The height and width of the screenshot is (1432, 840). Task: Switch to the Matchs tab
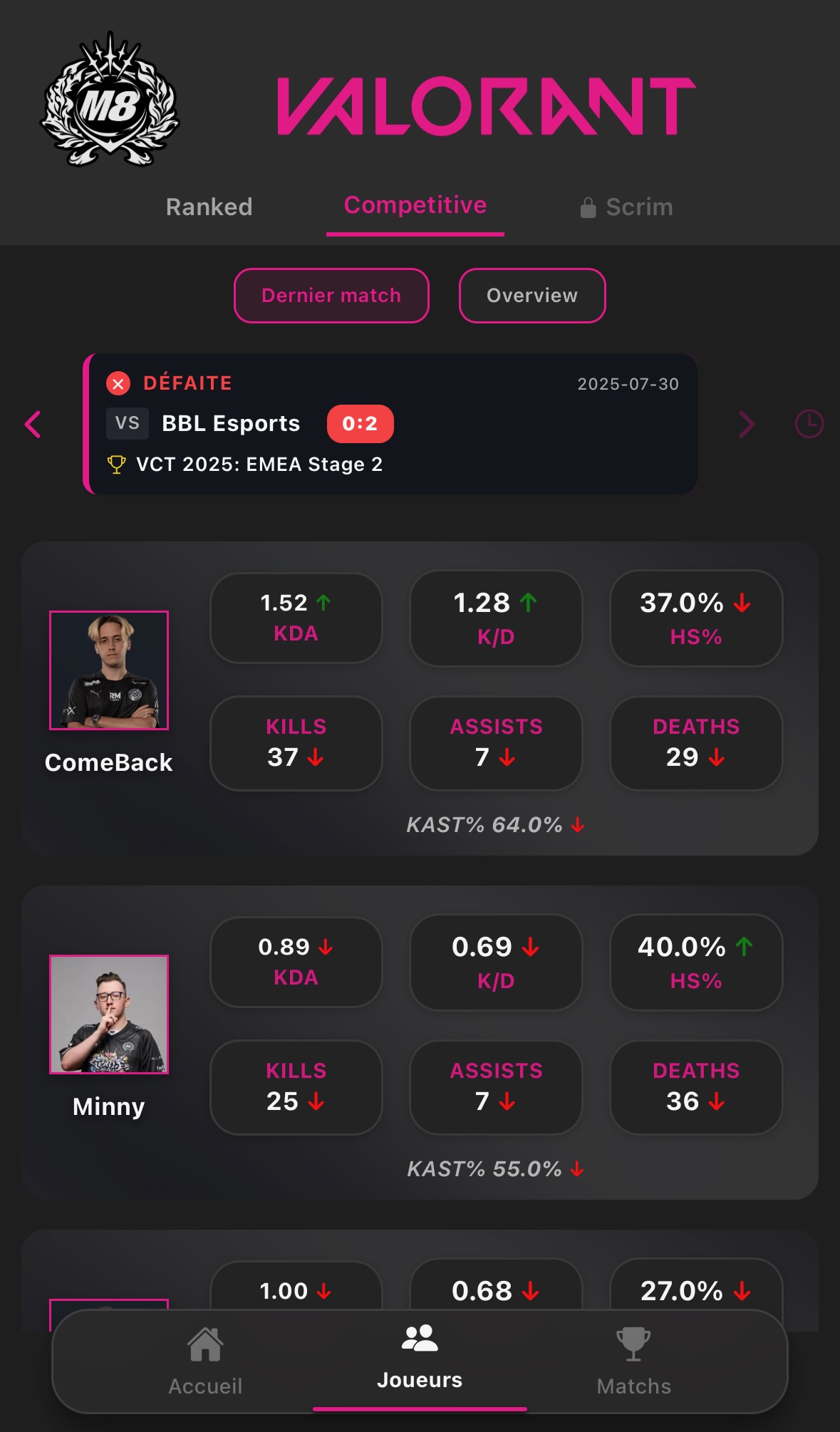tap(633, 1361)
